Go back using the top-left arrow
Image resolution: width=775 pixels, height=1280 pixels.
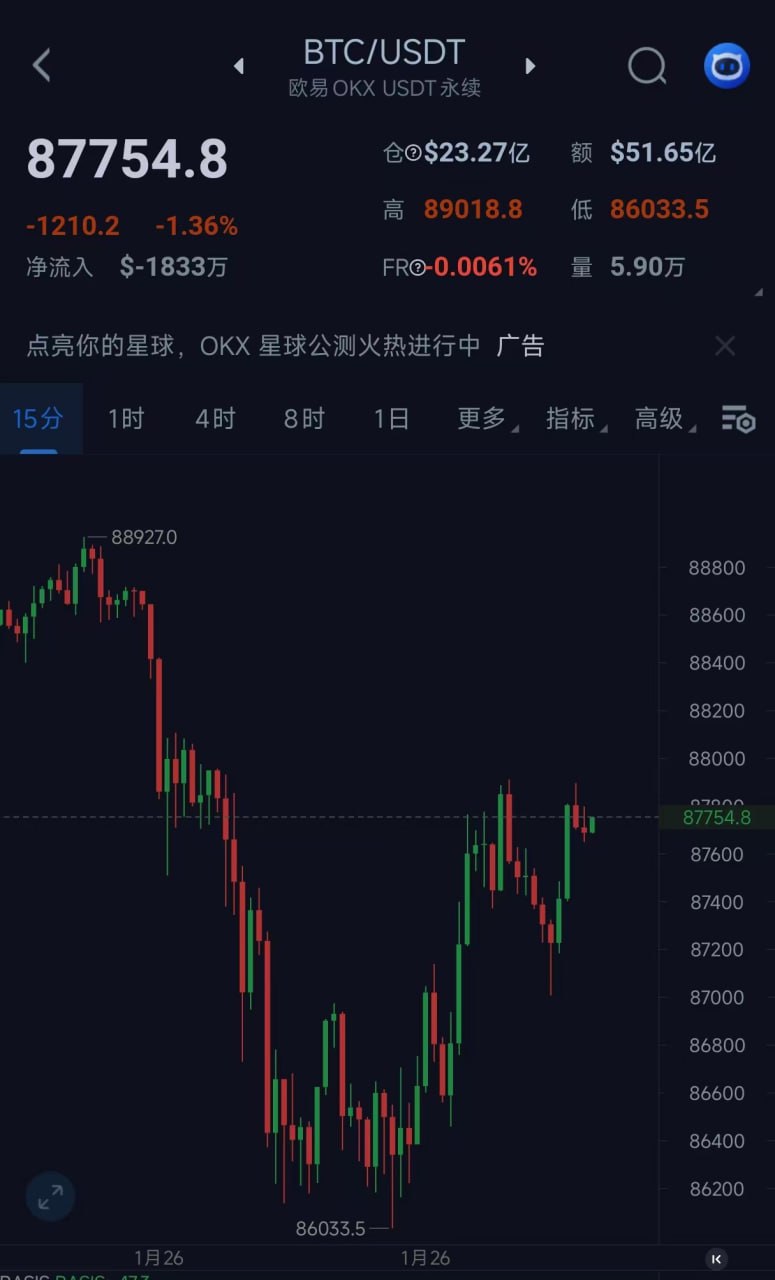coord(41,66)
